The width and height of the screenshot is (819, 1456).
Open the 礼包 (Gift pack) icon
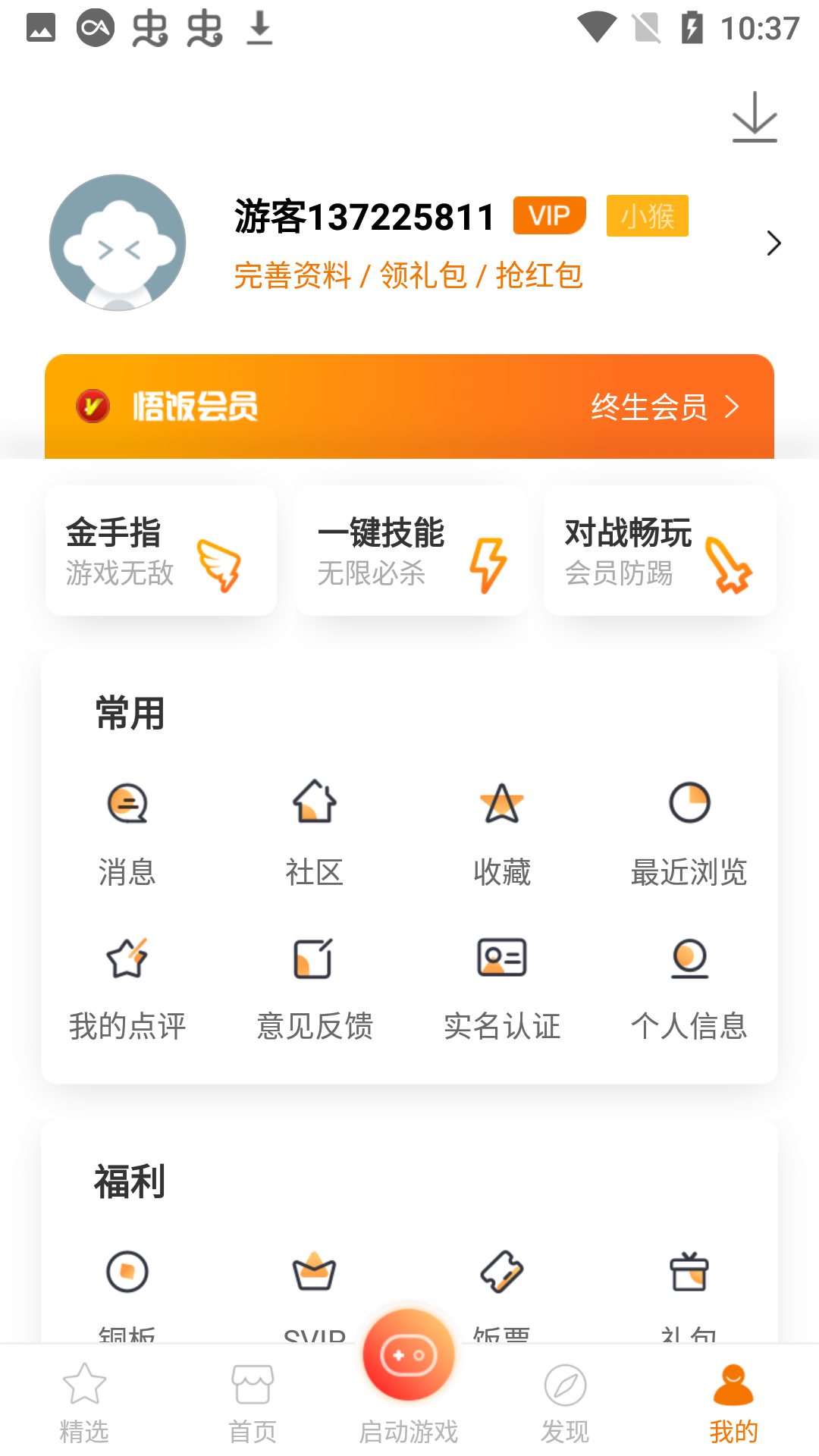689,1272
